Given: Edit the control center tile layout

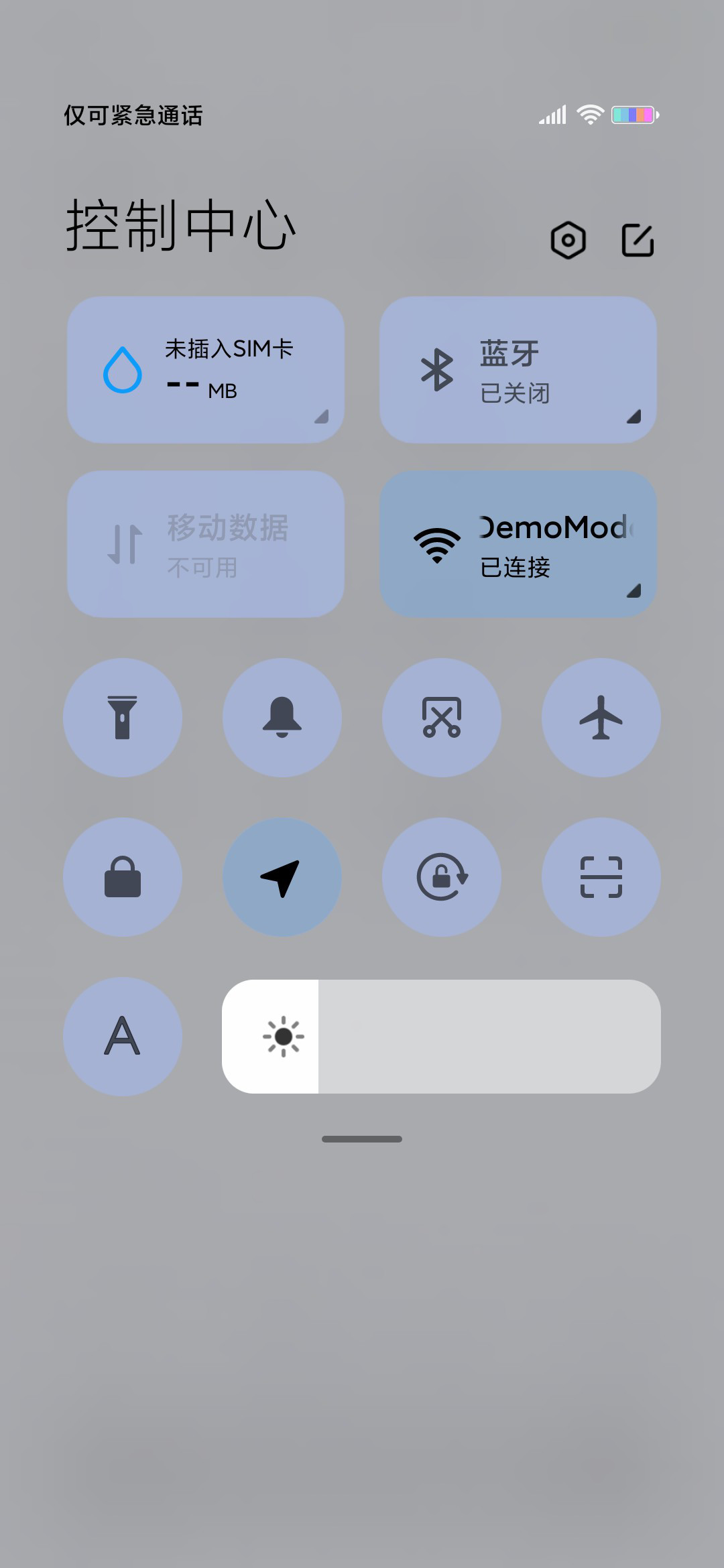Looking at the screenshot, I should coord(638,240).
